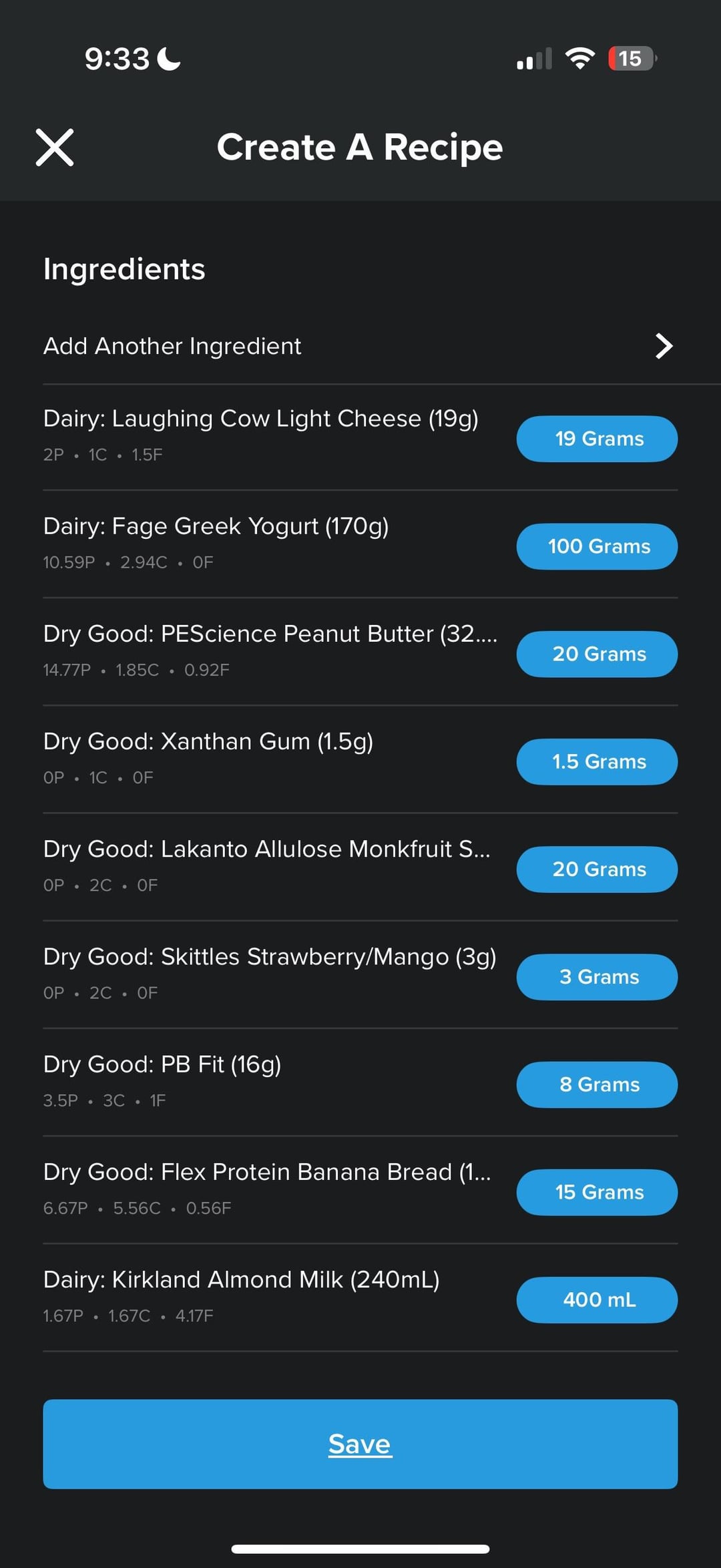
Task: Open Add Another Ingredient
Action: point(360,346)
